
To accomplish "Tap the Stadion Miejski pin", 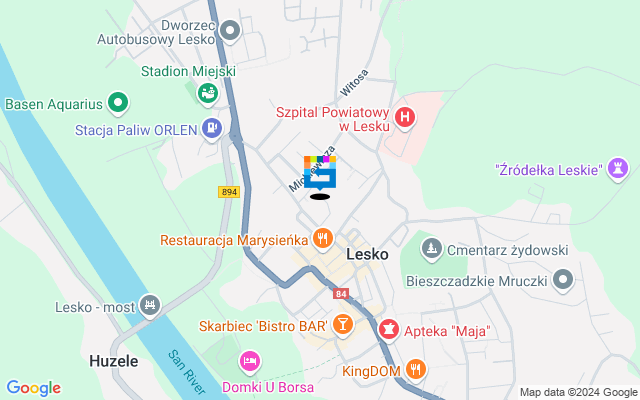I will click(208, 93).
